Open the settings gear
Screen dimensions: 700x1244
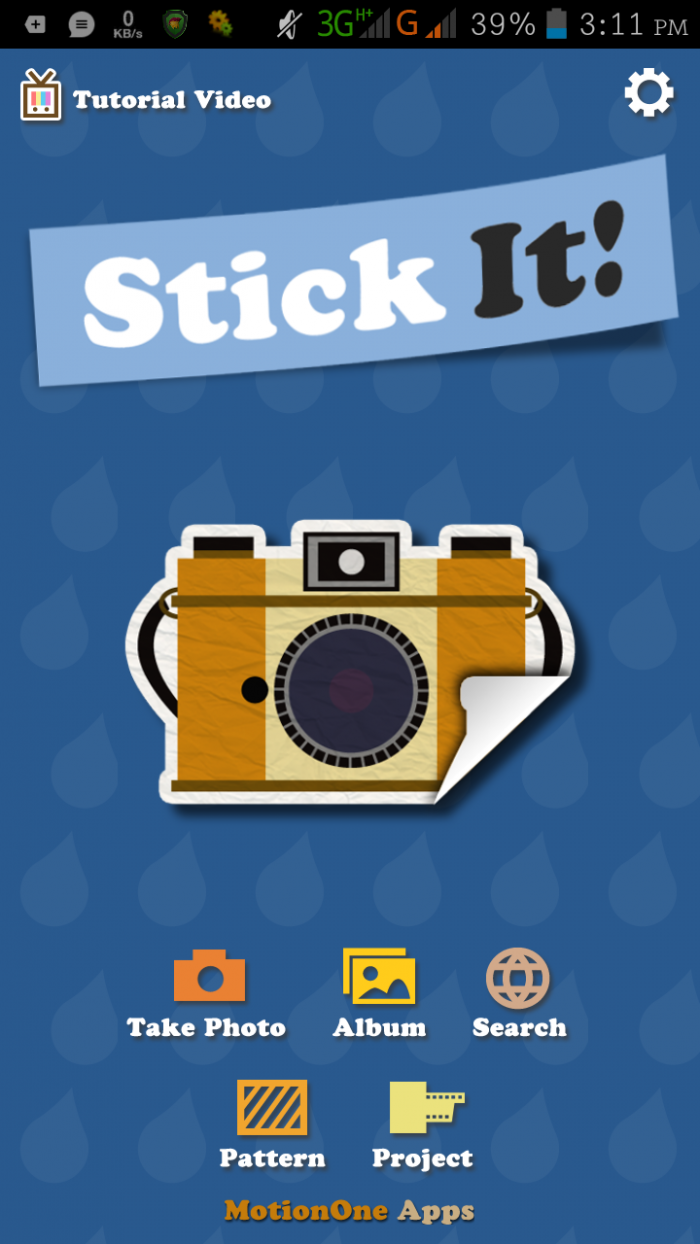[649, 94]
